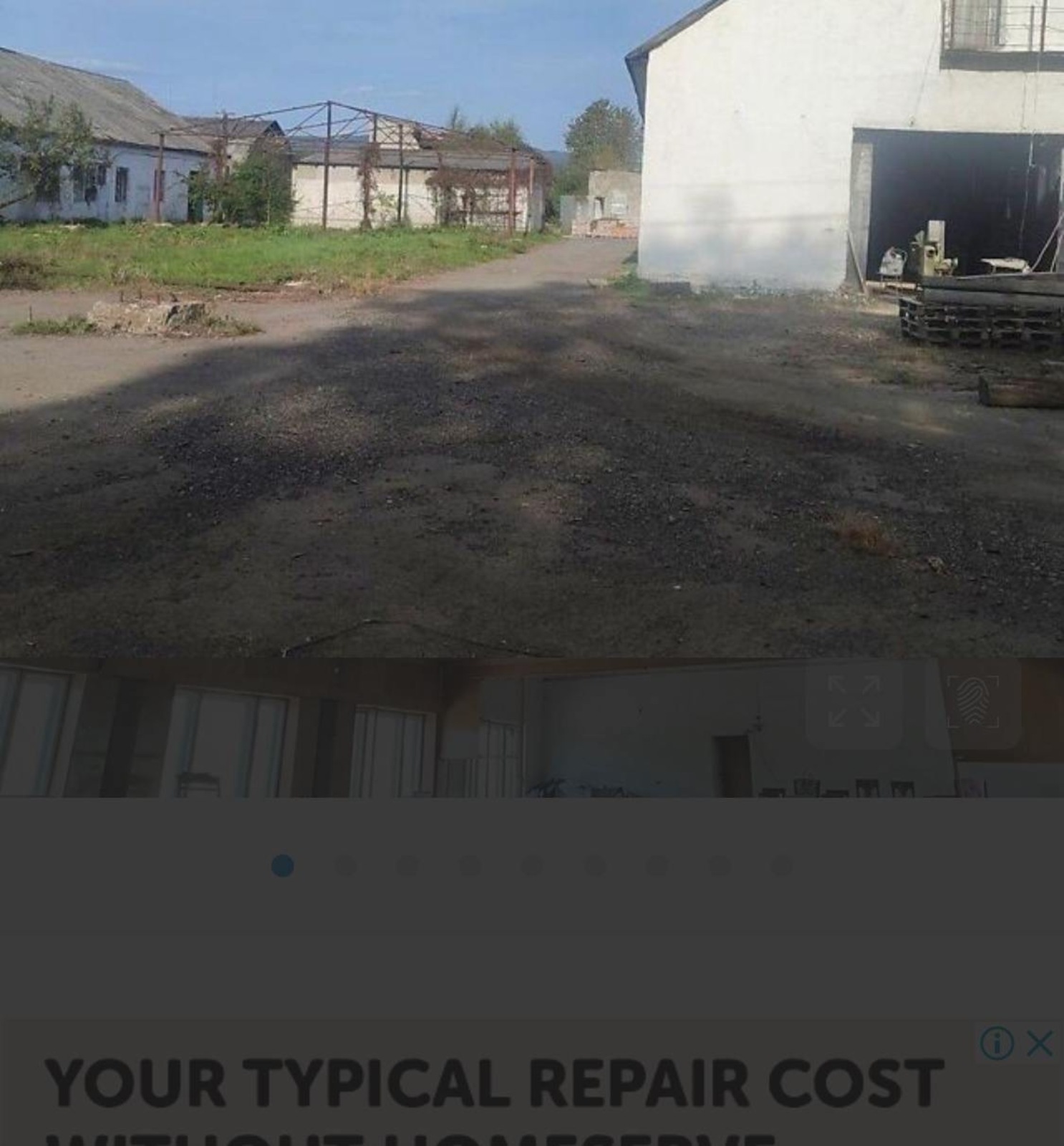This screenshot has width=1064, height=1146.
Task: Select the second gallery page dot
Action: (x=345, y=865)
